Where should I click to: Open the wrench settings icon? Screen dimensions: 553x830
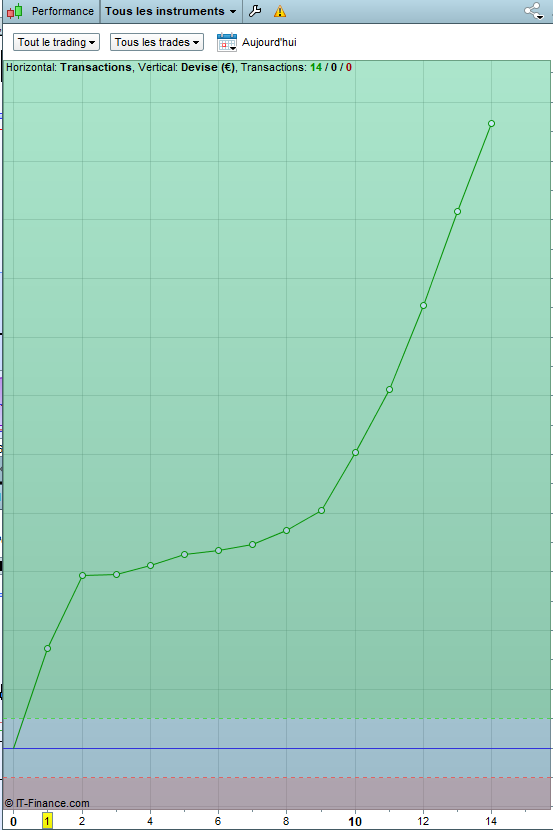click(x=255, y=11)
